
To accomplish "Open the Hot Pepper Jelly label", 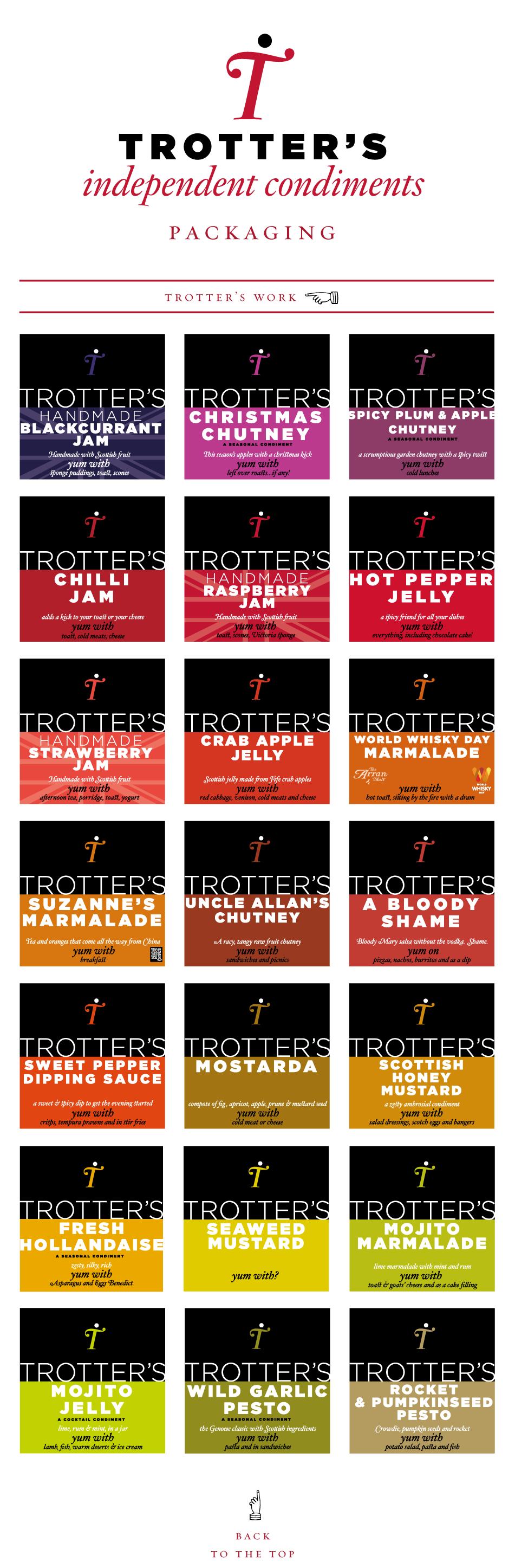I will 421,569.
